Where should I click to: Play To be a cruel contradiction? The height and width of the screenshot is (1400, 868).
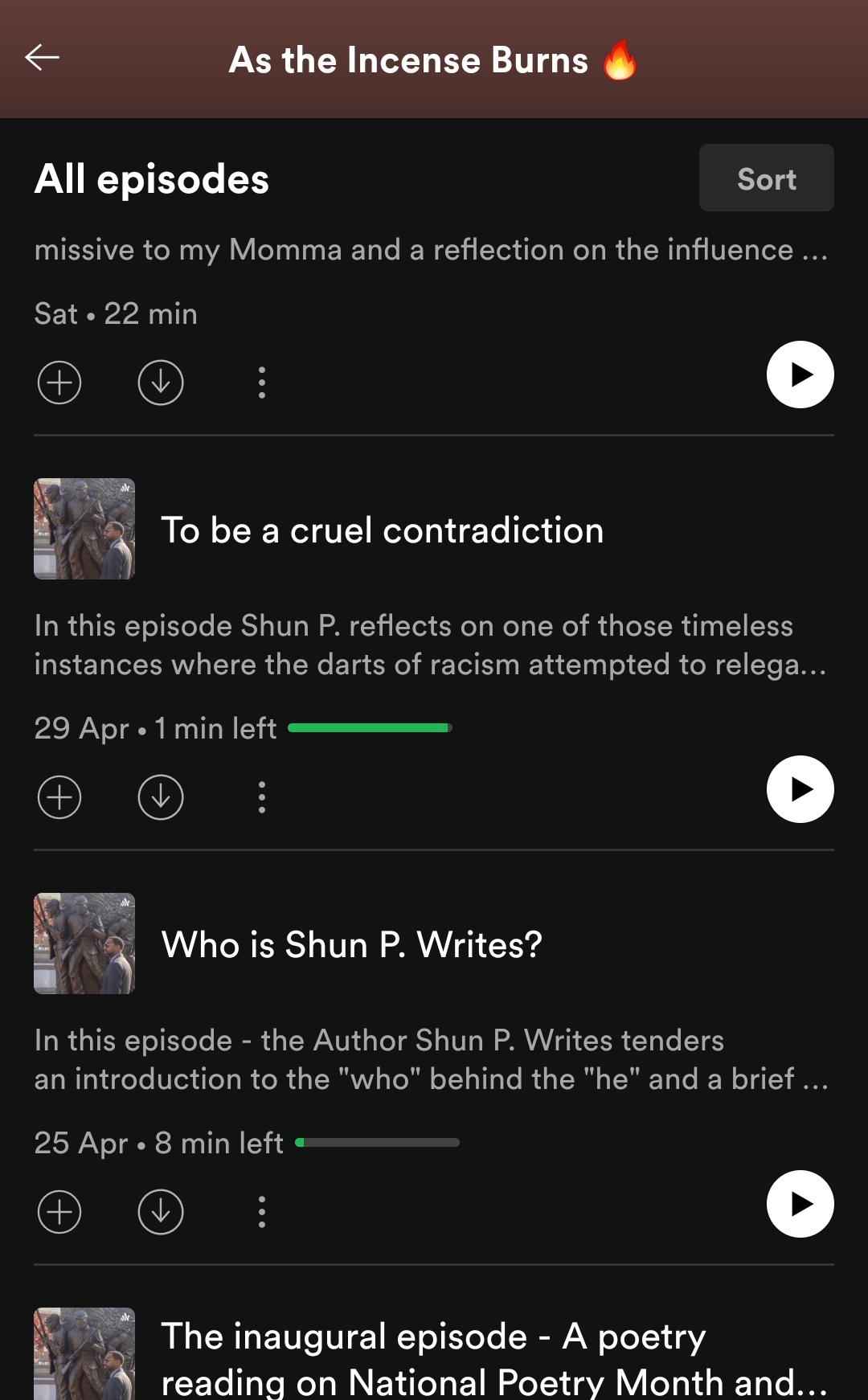800,789
